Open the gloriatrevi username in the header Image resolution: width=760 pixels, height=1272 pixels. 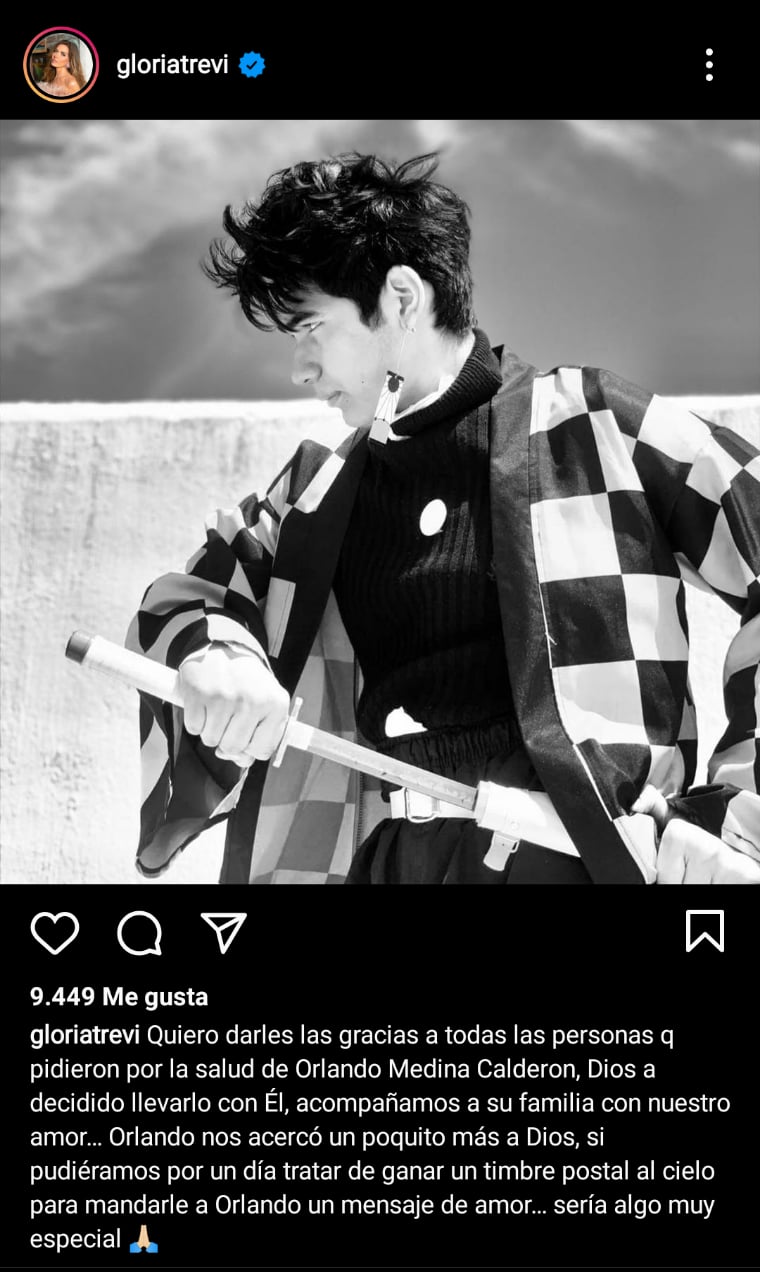pyautogui.click(x=172, y=65)
